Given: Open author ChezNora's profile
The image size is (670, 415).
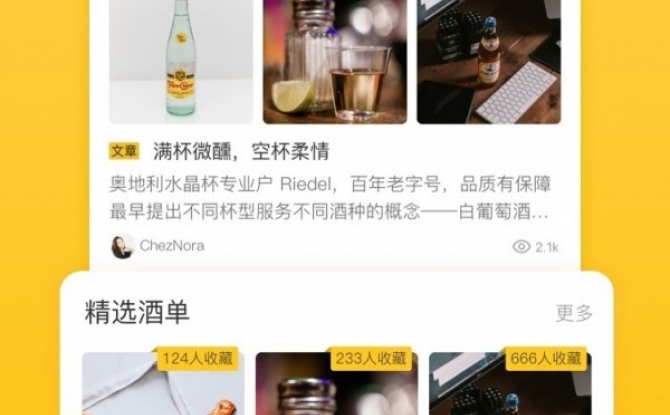Looking at the screenshot, I should click(158, 246).
